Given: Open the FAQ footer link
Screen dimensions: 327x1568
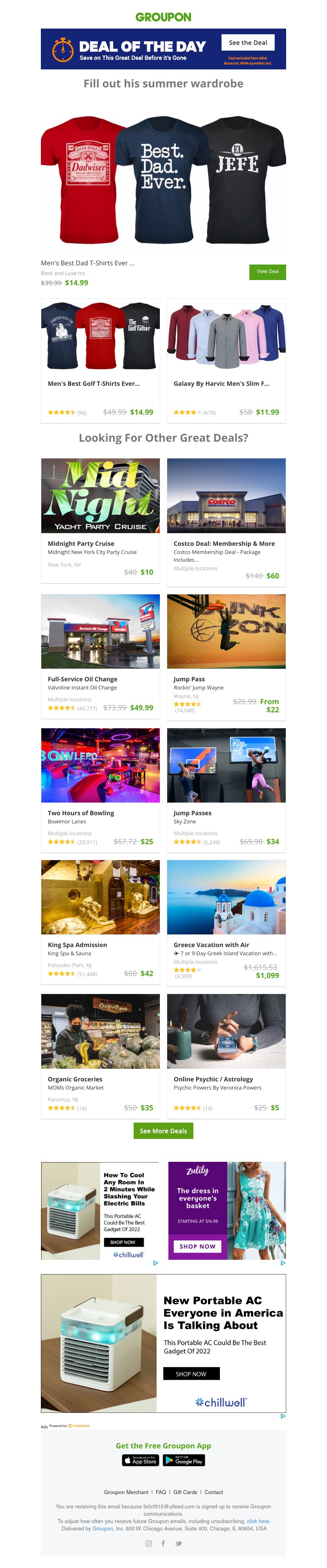Looking at the screenshot, I should (x=161, y=1492).
